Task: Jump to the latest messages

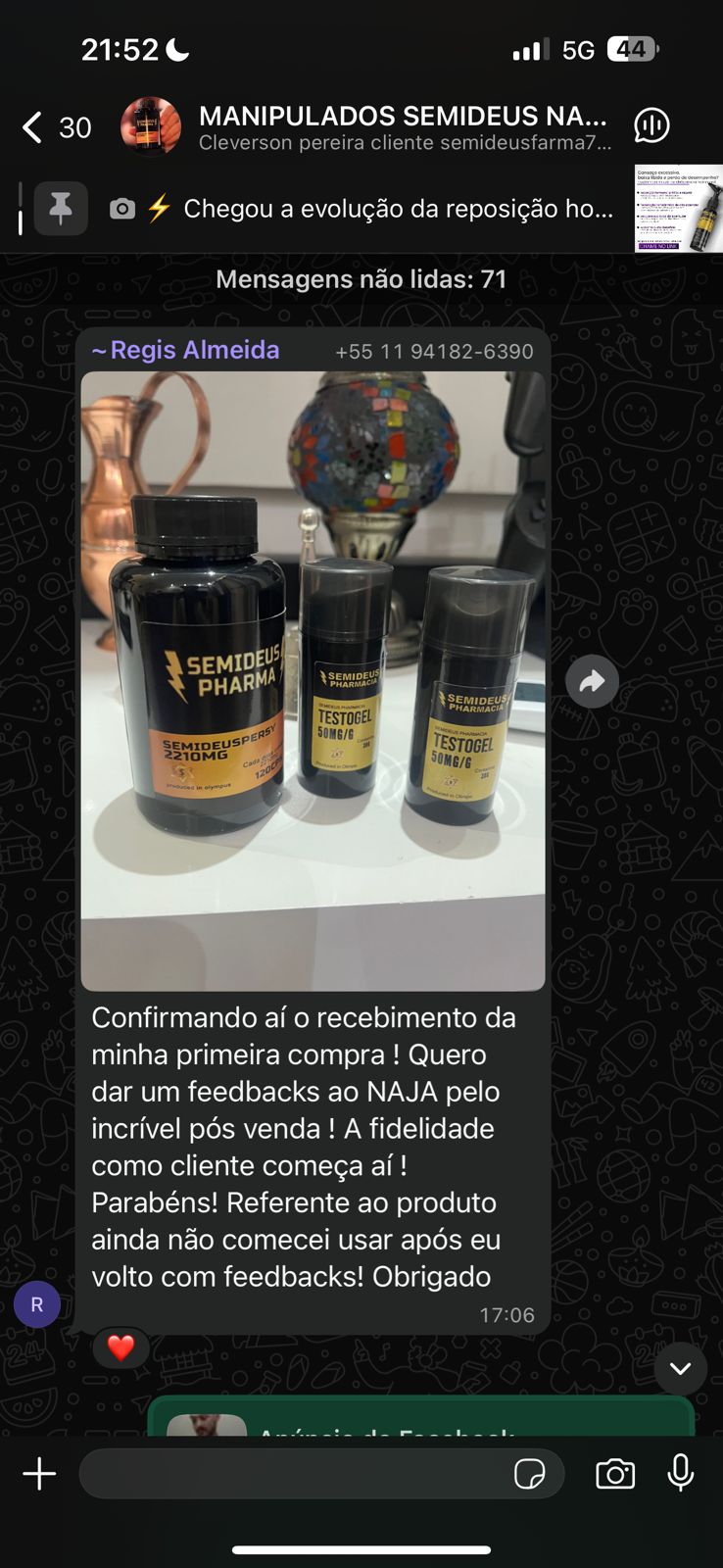Action: click(x=680, y=1368)
